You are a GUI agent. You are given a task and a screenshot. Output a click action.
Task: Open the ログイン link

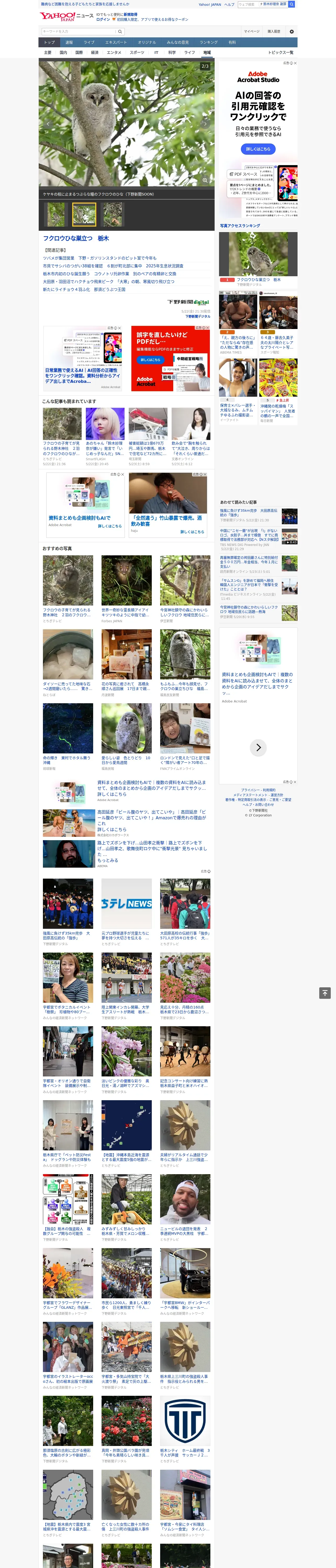click(103, 20)
